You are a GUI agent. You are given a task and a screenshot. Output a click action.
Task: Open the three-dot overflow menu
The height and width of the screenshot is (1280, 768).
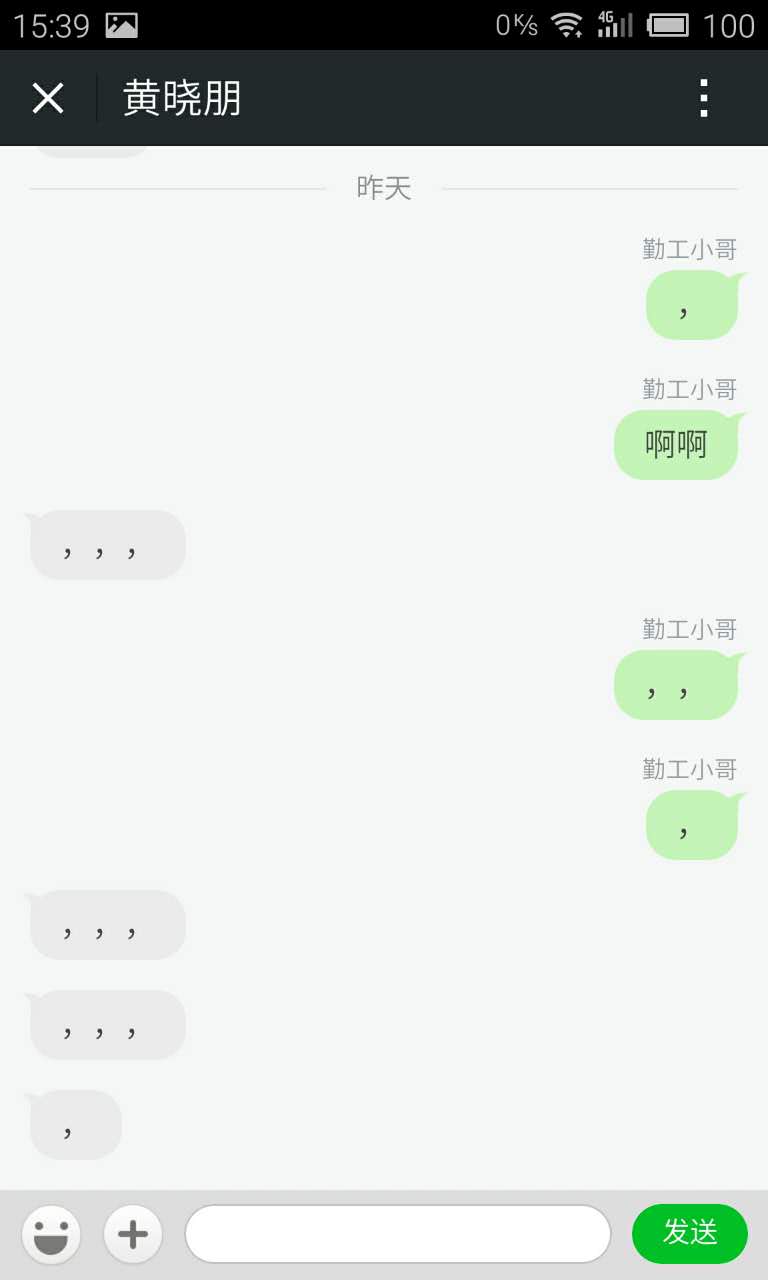click(x=704, y=98)
